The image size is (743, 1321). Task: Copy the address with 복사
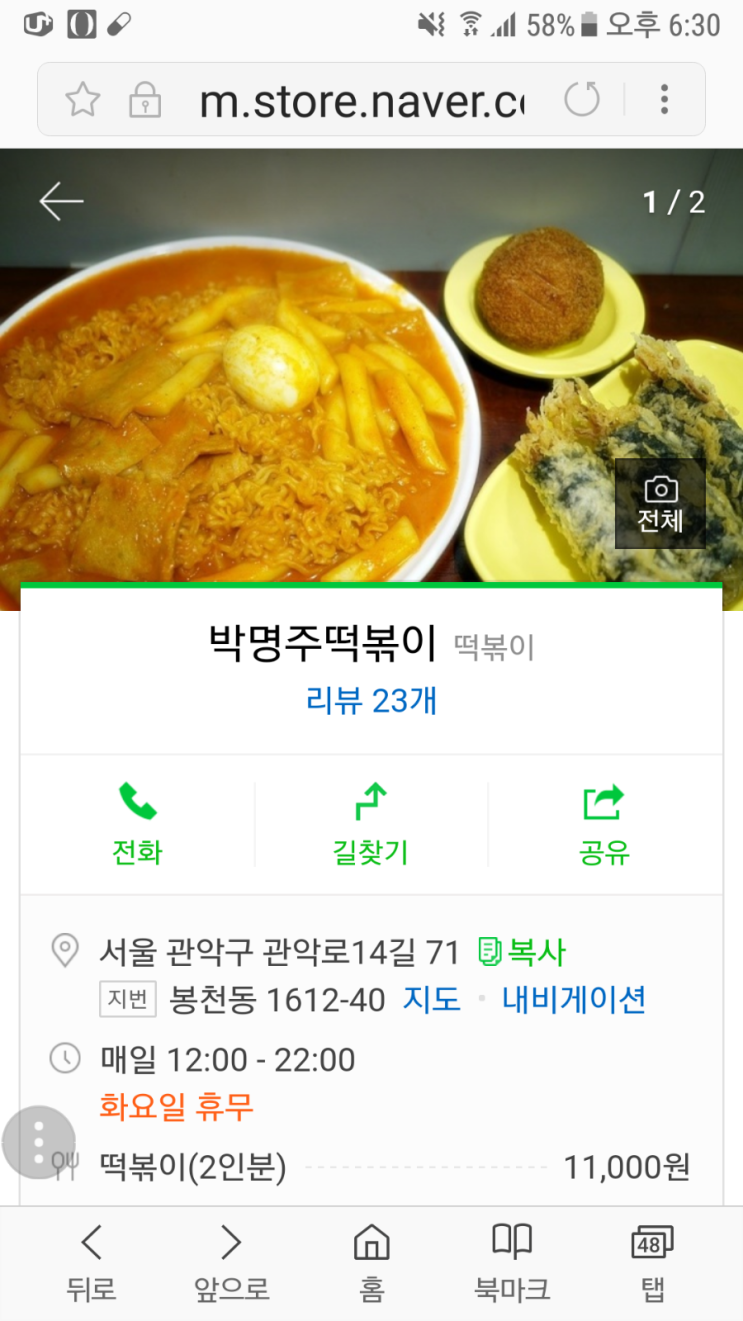(523, 951)
